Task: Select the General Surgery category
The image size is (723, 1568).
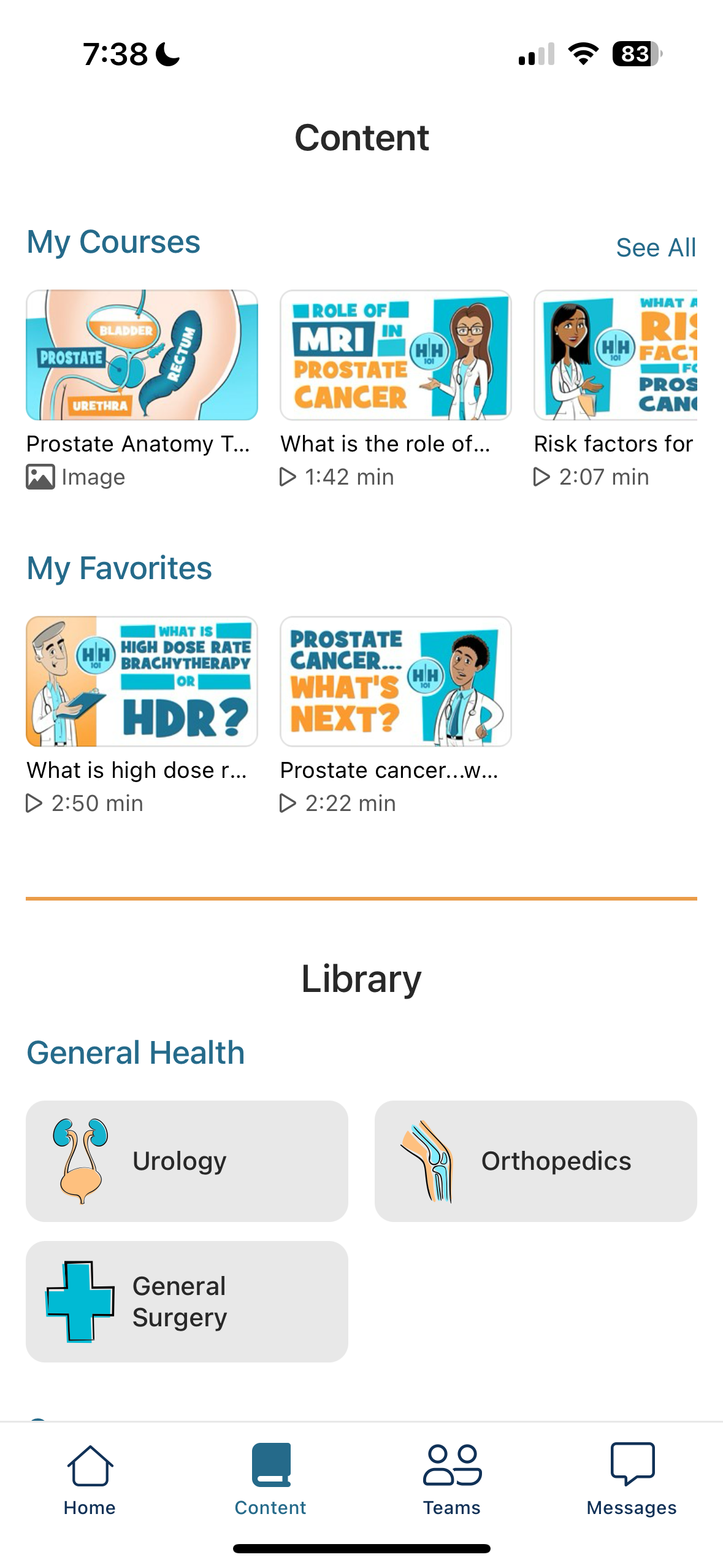Action: click(186, 1301)
